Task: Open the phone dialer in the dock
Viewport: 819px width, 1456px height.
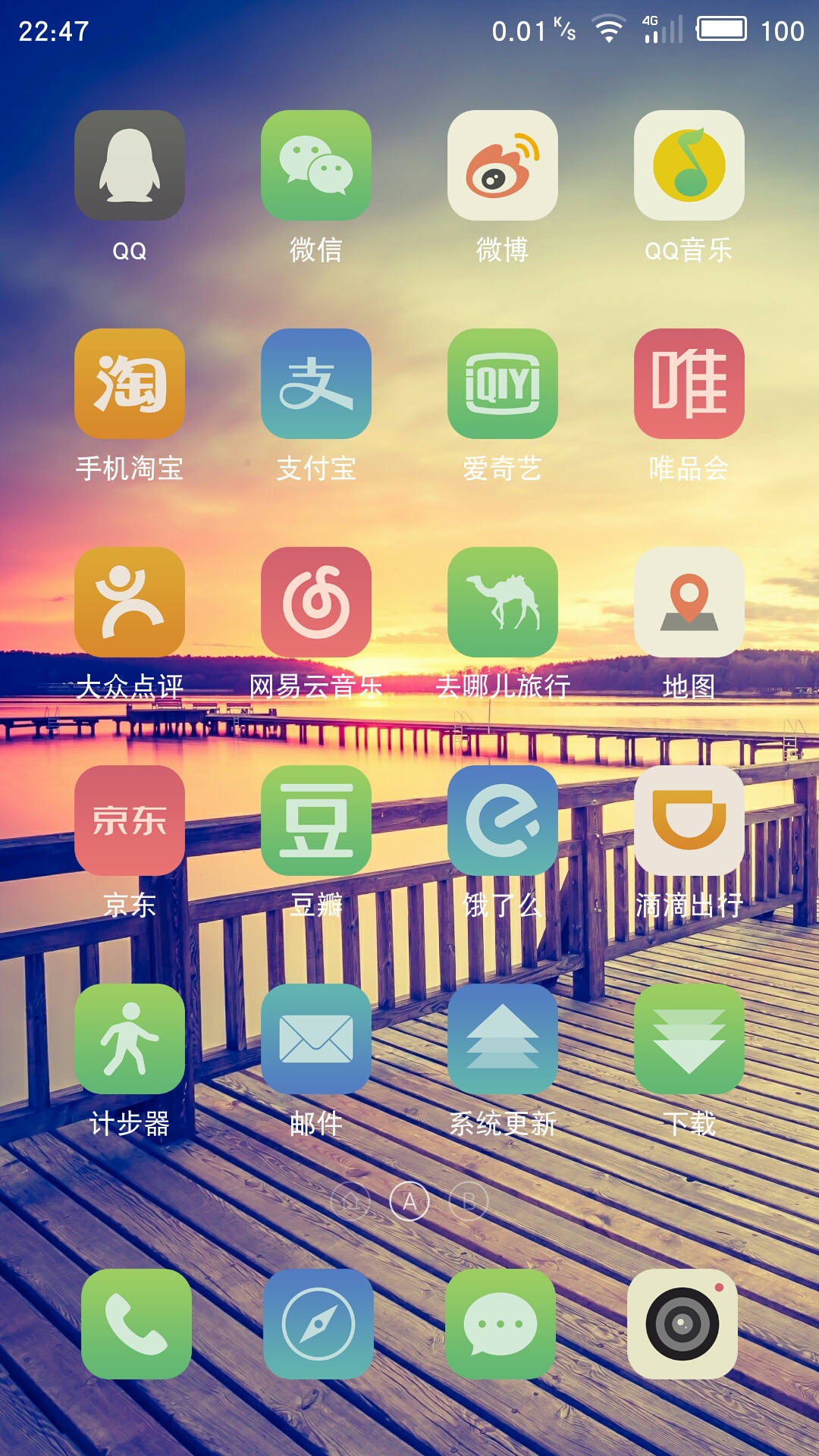Action: (x=136, y=1324)
